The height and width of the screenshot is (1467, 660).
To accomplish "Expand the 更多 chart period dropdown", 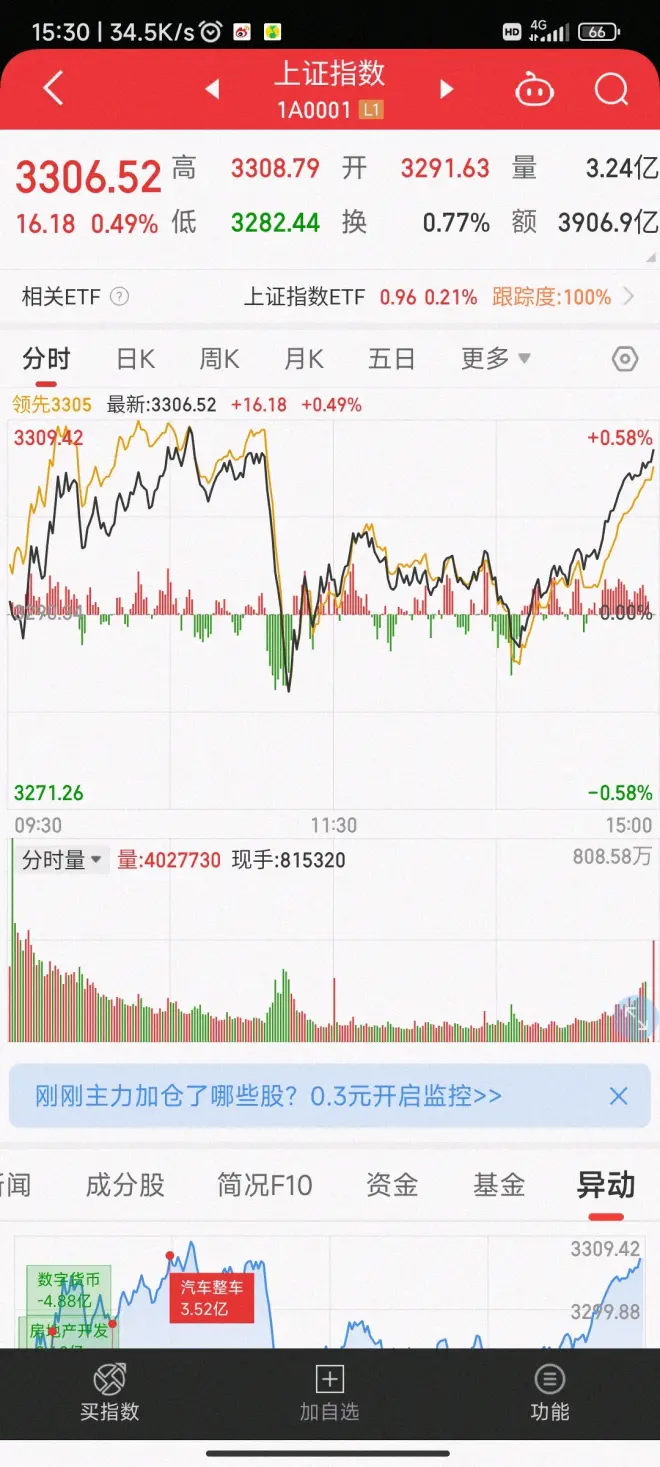I will click(496, 359).
